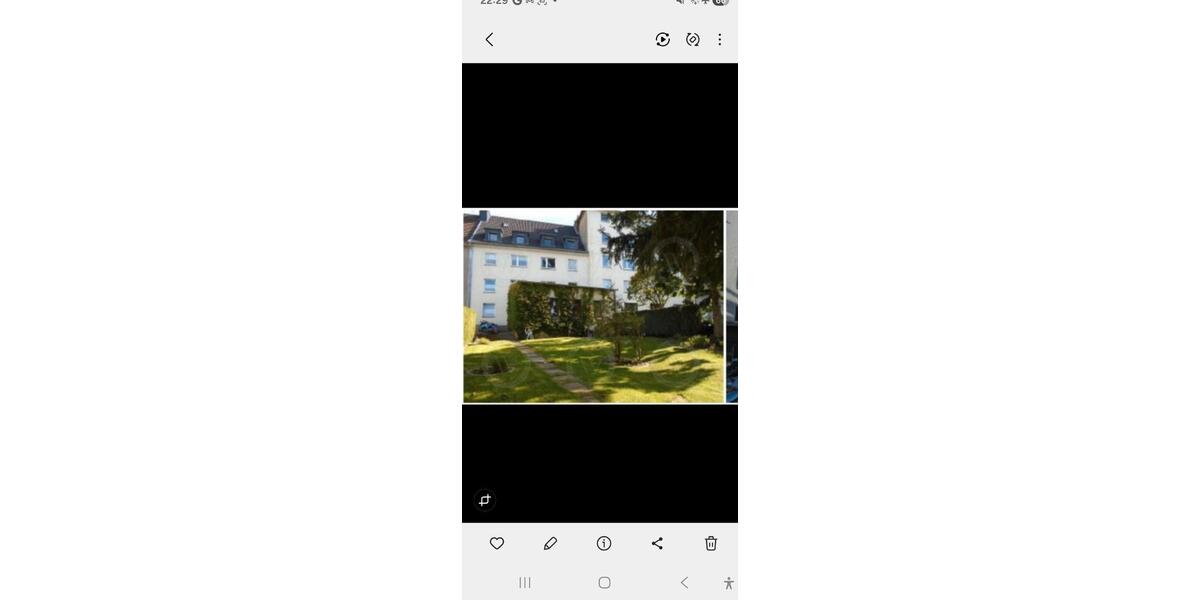Go back from the photo viewer
Image resolution: width=1200 pixels, height=600 pixels.
click(489, 40)
